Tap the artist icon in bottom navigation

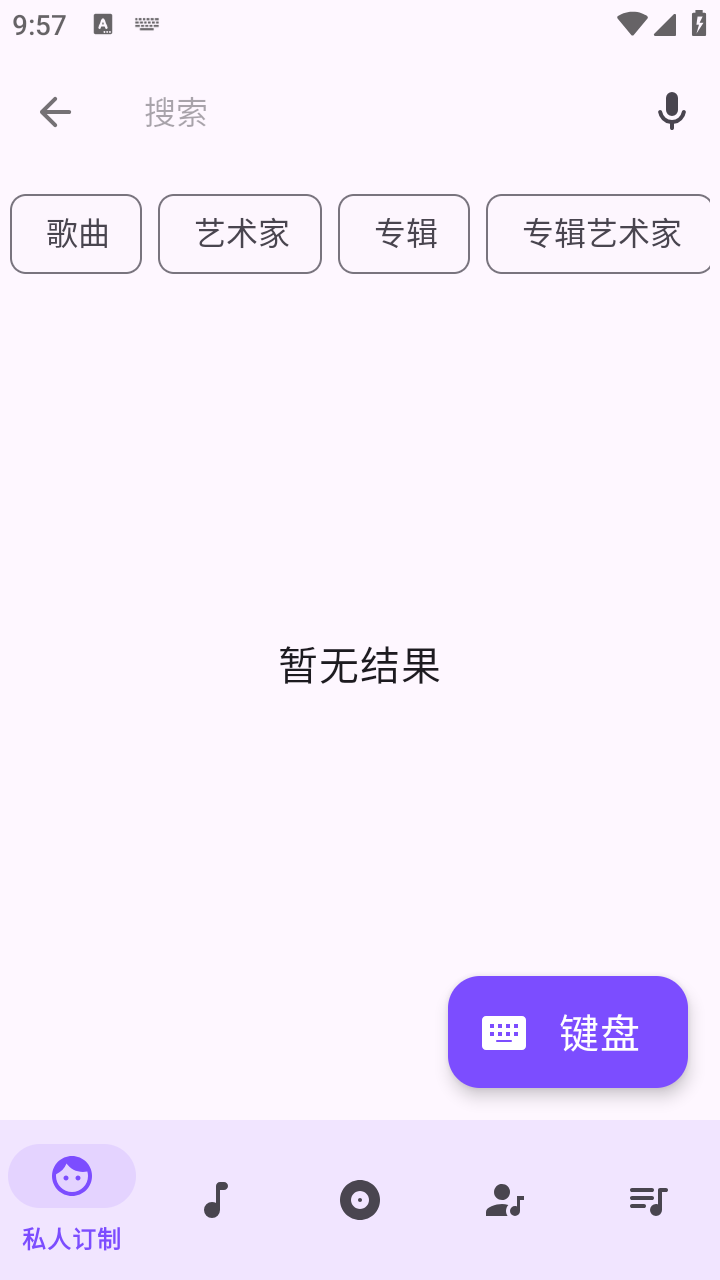[x=504, y=1199]
